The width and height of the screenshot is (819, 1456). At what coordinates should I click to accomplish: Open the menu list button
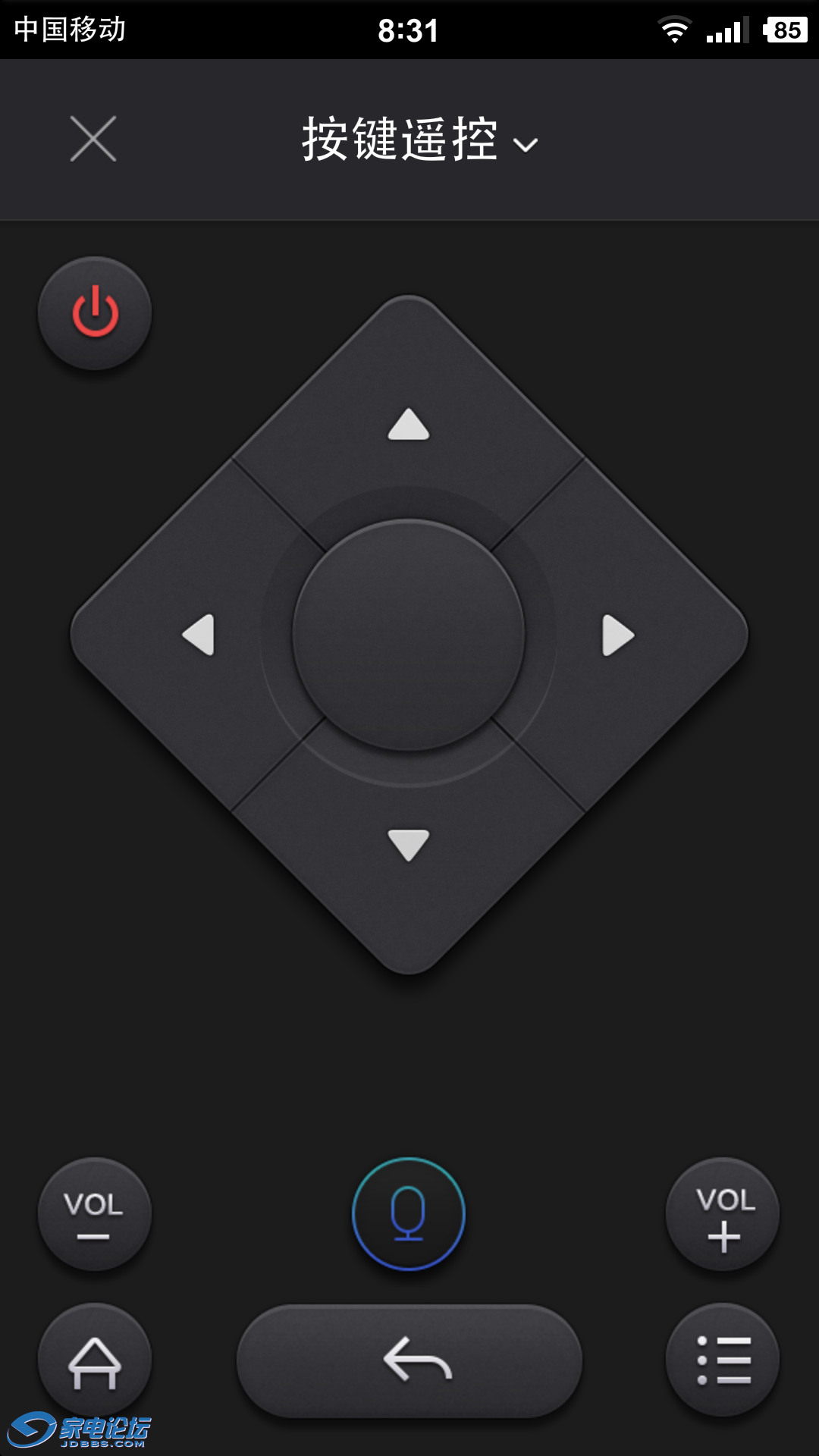pyautogui.click(x=723, y=1361)
